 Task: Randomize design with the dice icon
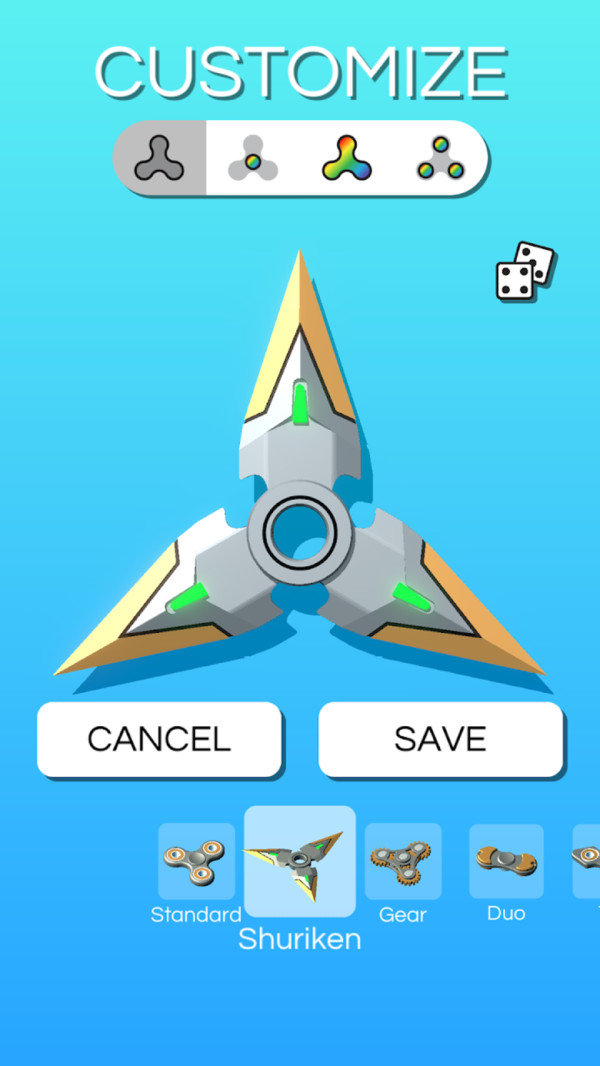(525, 271)
